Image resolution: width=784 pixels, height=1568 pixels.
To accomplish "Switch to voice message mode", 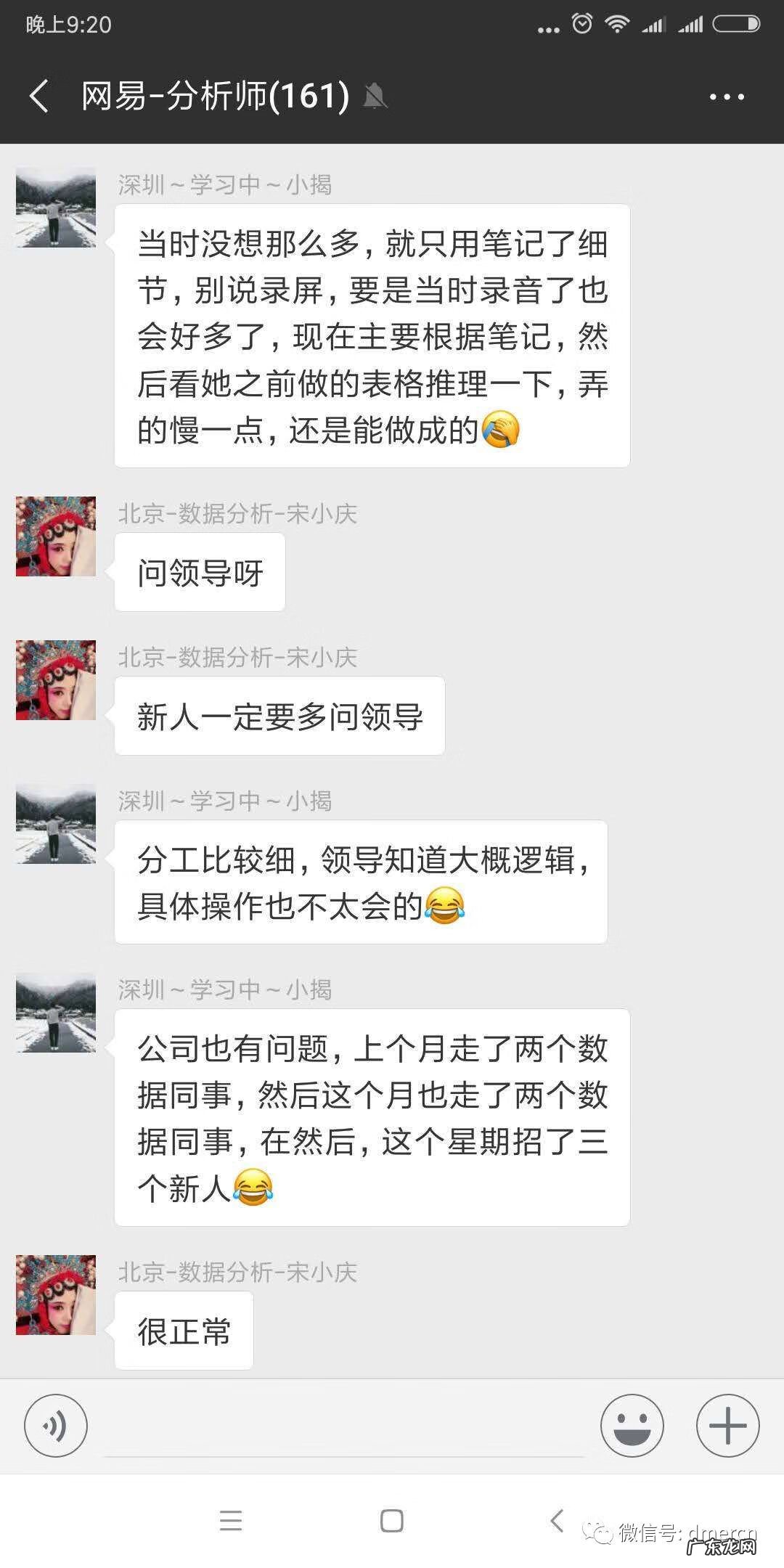I will [56, 1425].
